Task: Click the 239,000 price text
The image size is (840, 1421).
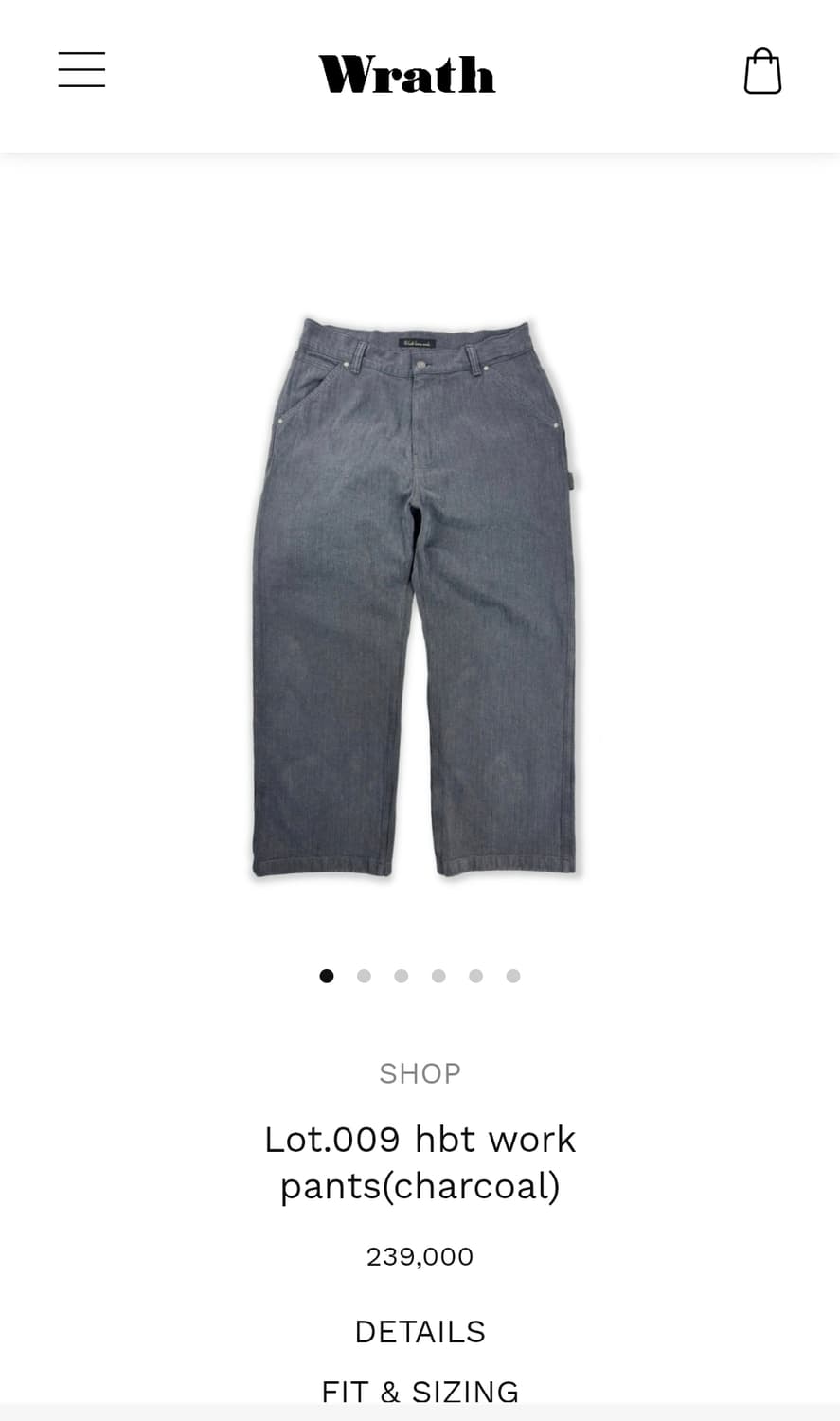Action: coord(420,1256)
